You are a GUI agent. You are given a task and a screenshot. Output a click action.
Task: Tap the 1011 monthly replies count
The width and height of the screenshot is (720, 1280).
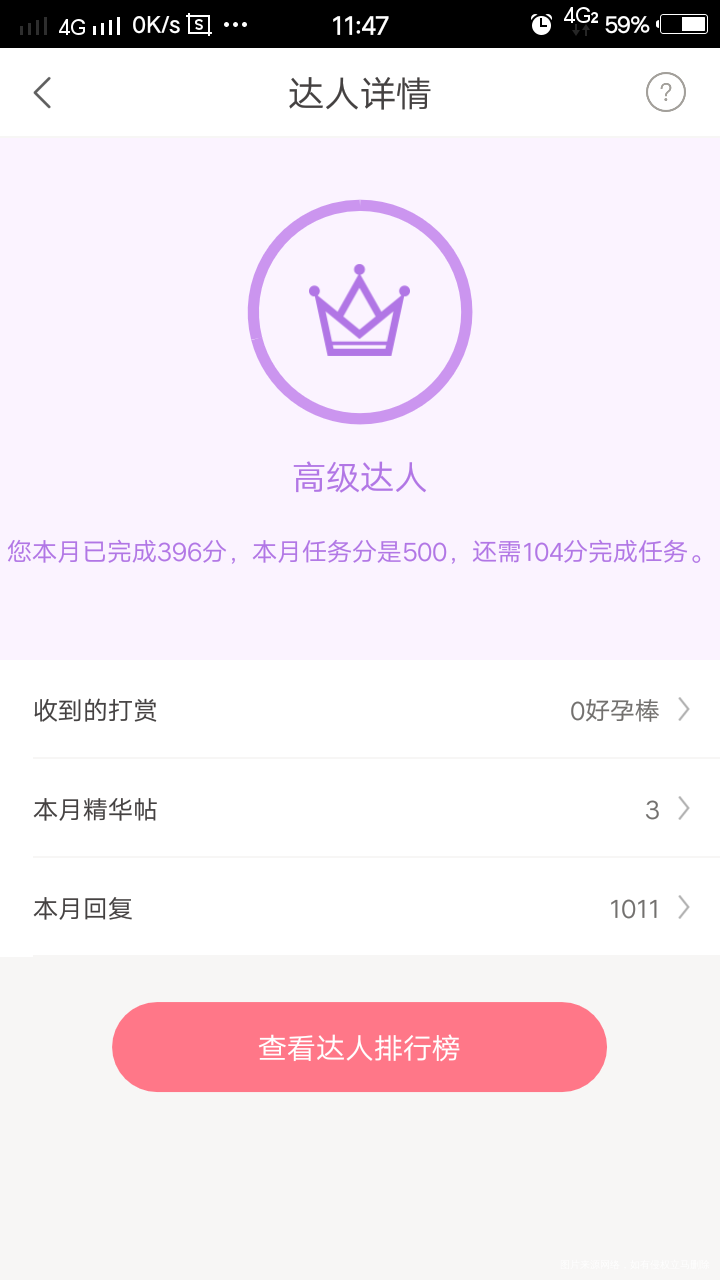click(x=634, y=908)
